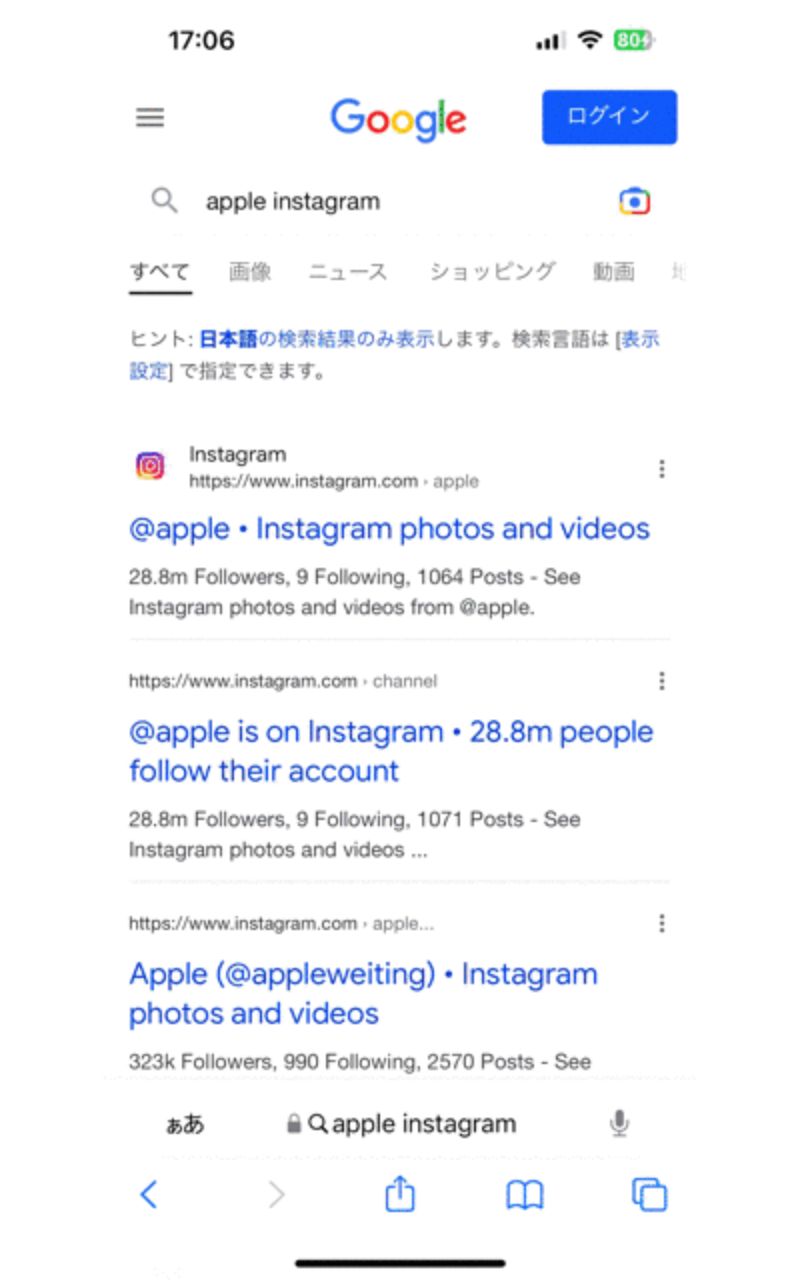Open Google Lens camera search
This screenshot has width=800, height=1280.
pyautogui.click(x=634, y=201)
